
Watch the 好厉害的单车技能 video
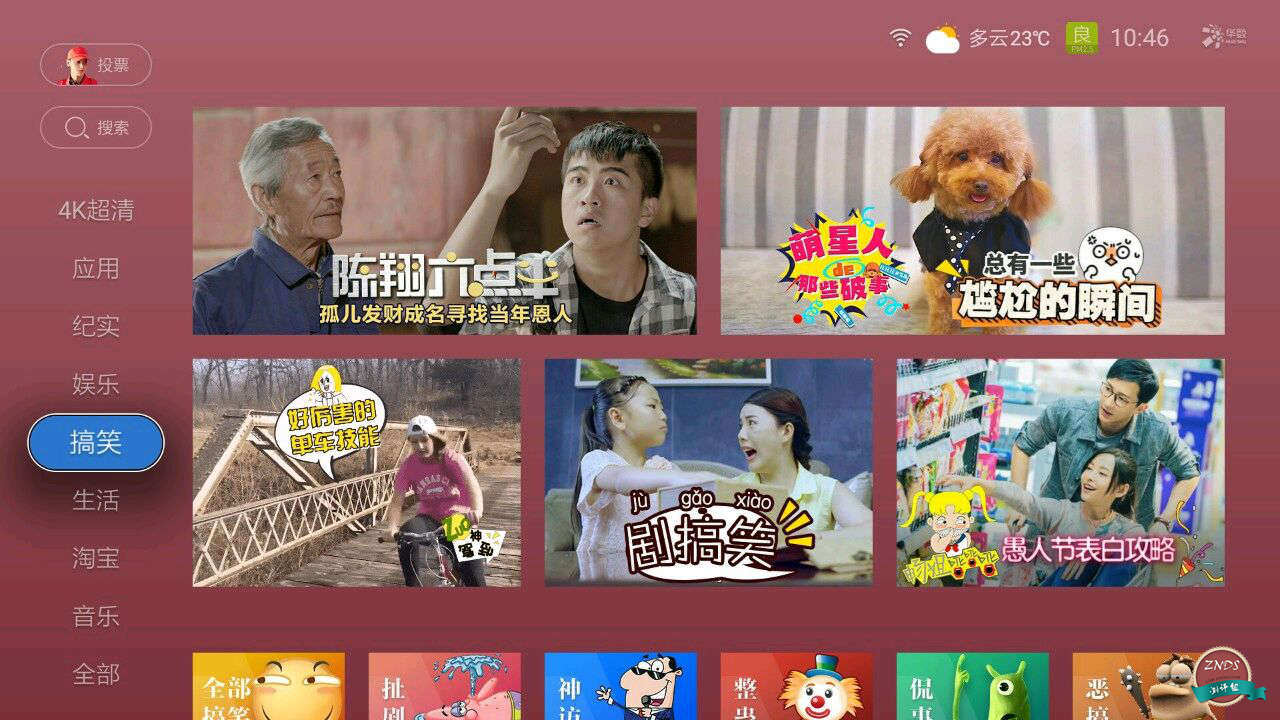click(356, 472)
